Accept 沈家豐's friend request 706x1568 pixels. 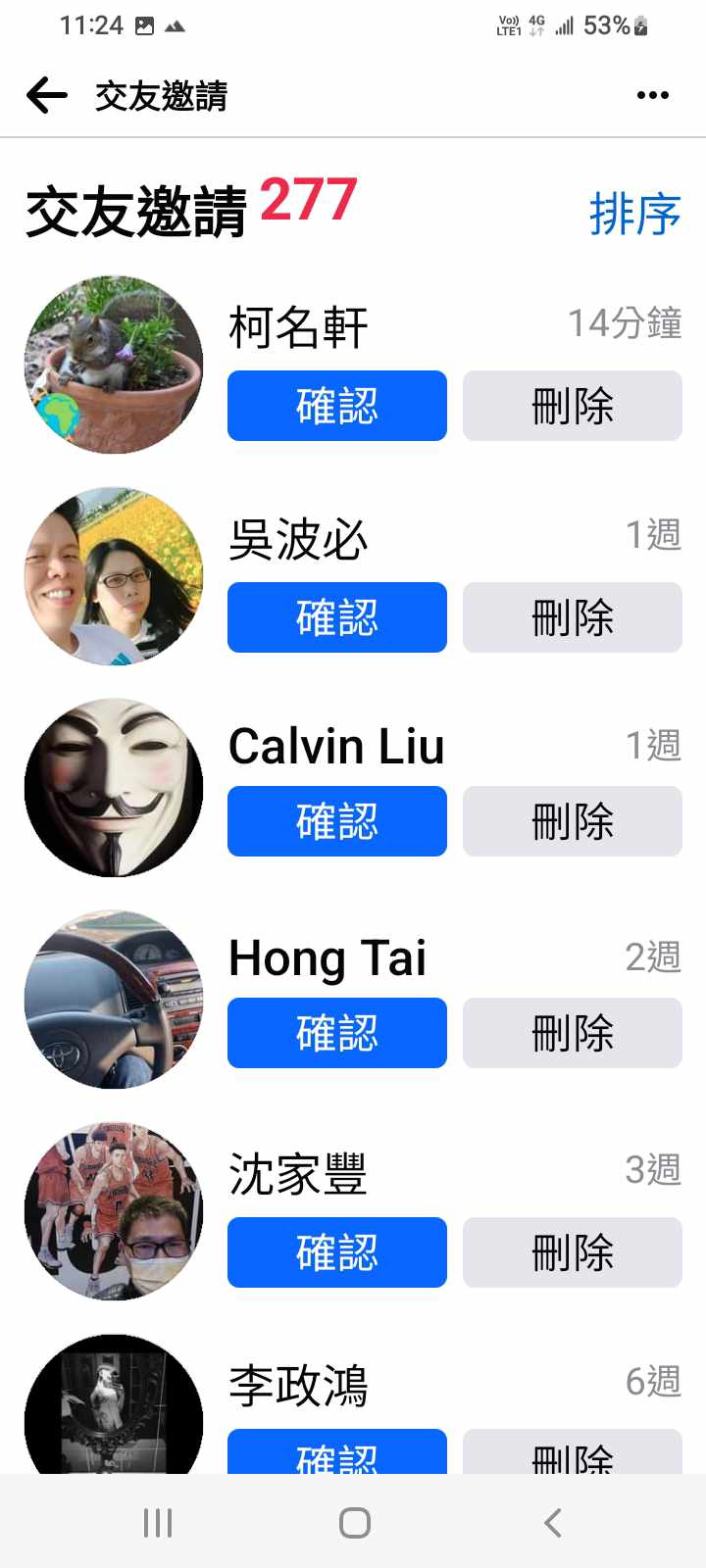pos(337,1252)
